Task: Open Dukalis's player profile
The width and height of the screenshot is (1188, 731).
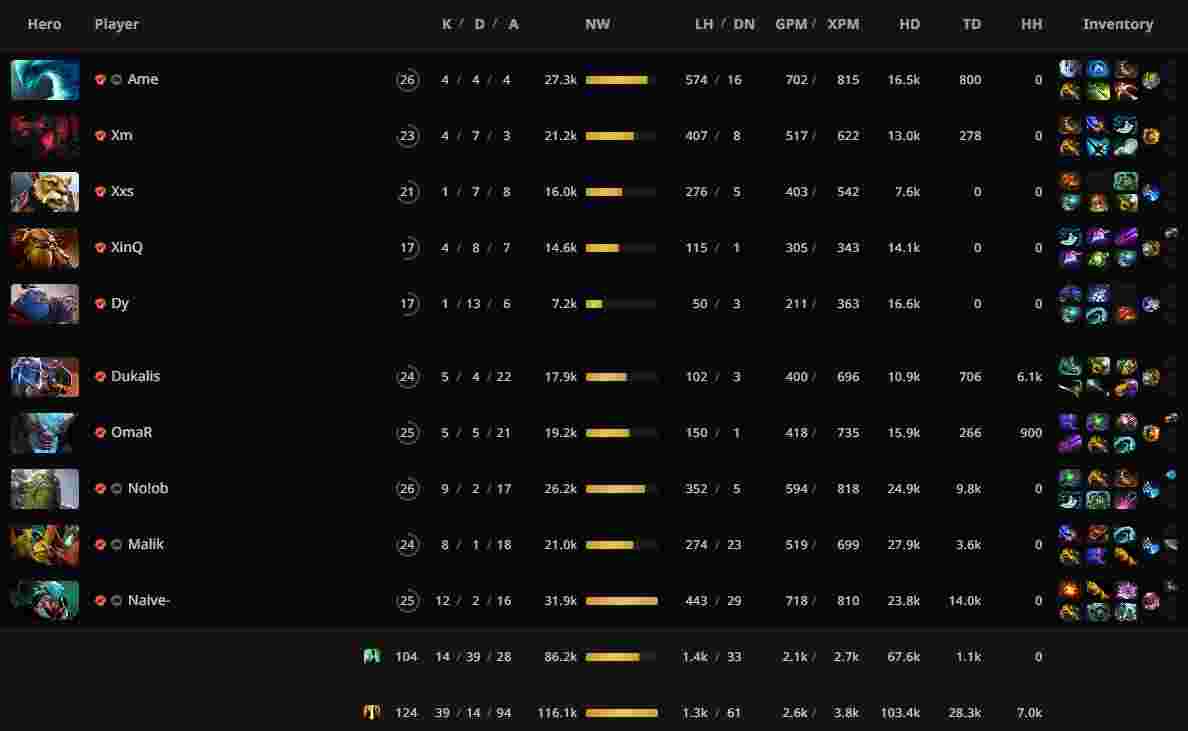Action: coord(135,377)
